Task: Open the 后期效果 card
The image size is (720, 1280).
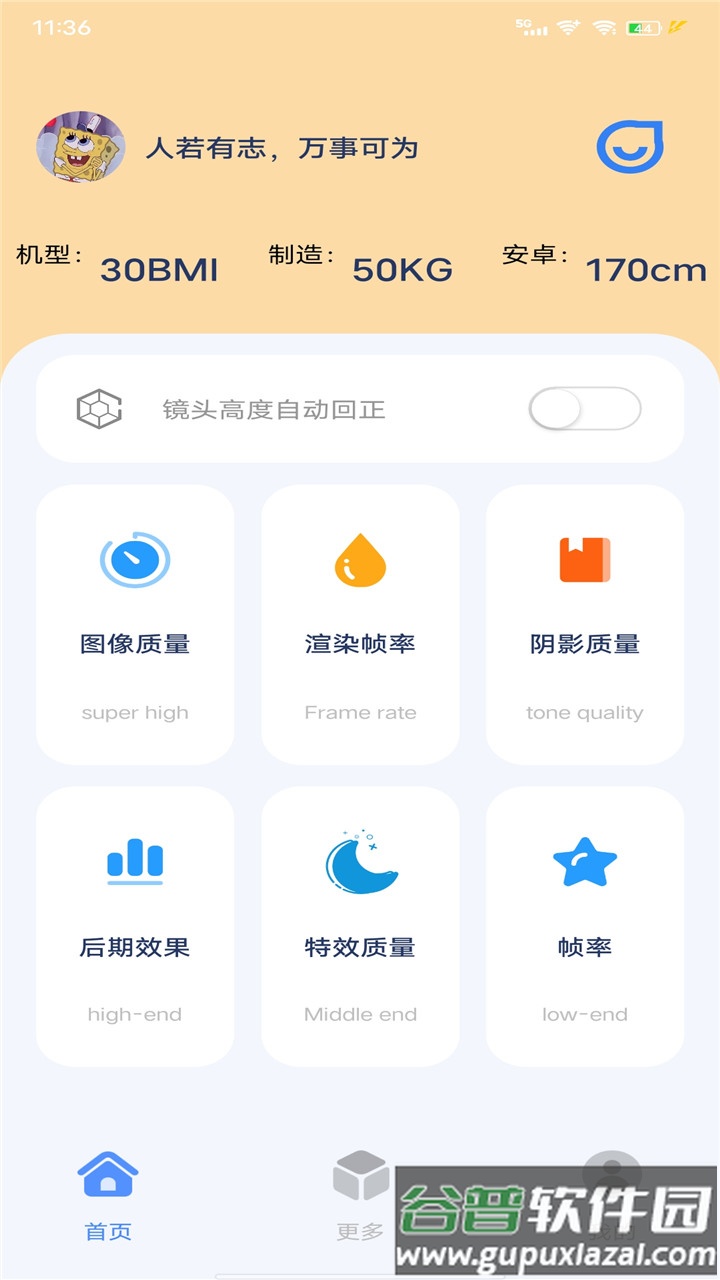Action: [135, 926]
